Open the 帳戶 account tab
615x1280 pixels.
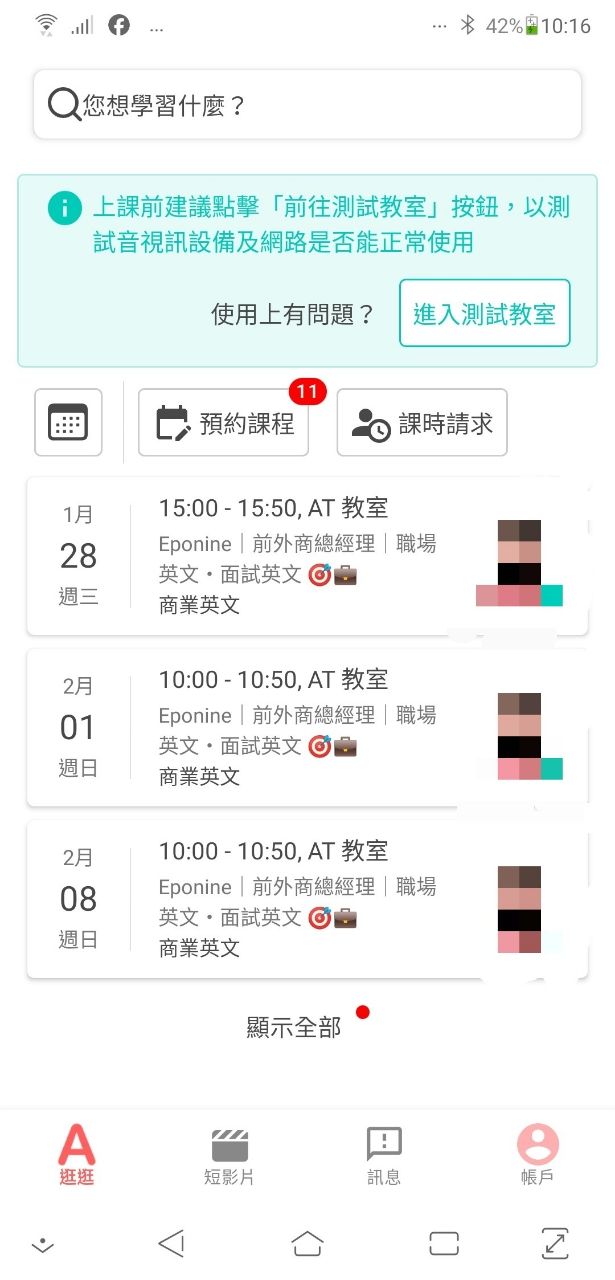[538, 1155]
